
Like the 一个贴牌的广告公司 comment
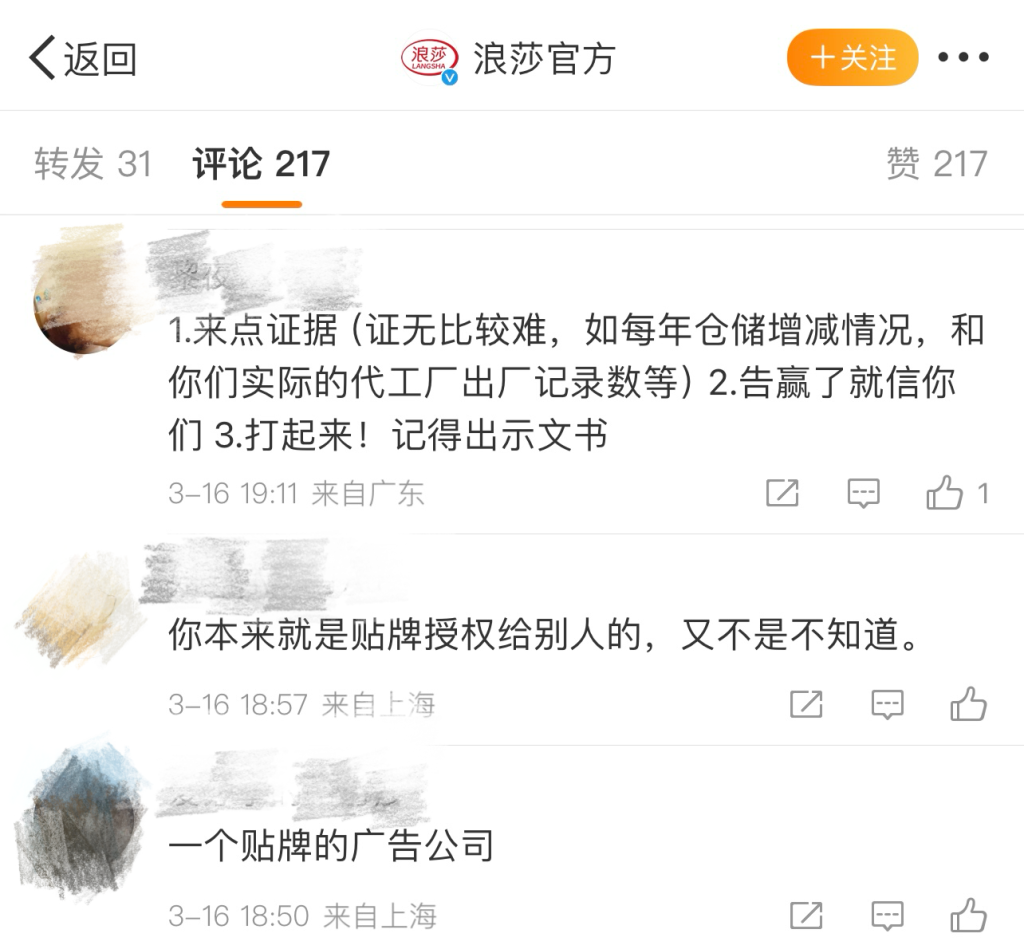point(968,914)
